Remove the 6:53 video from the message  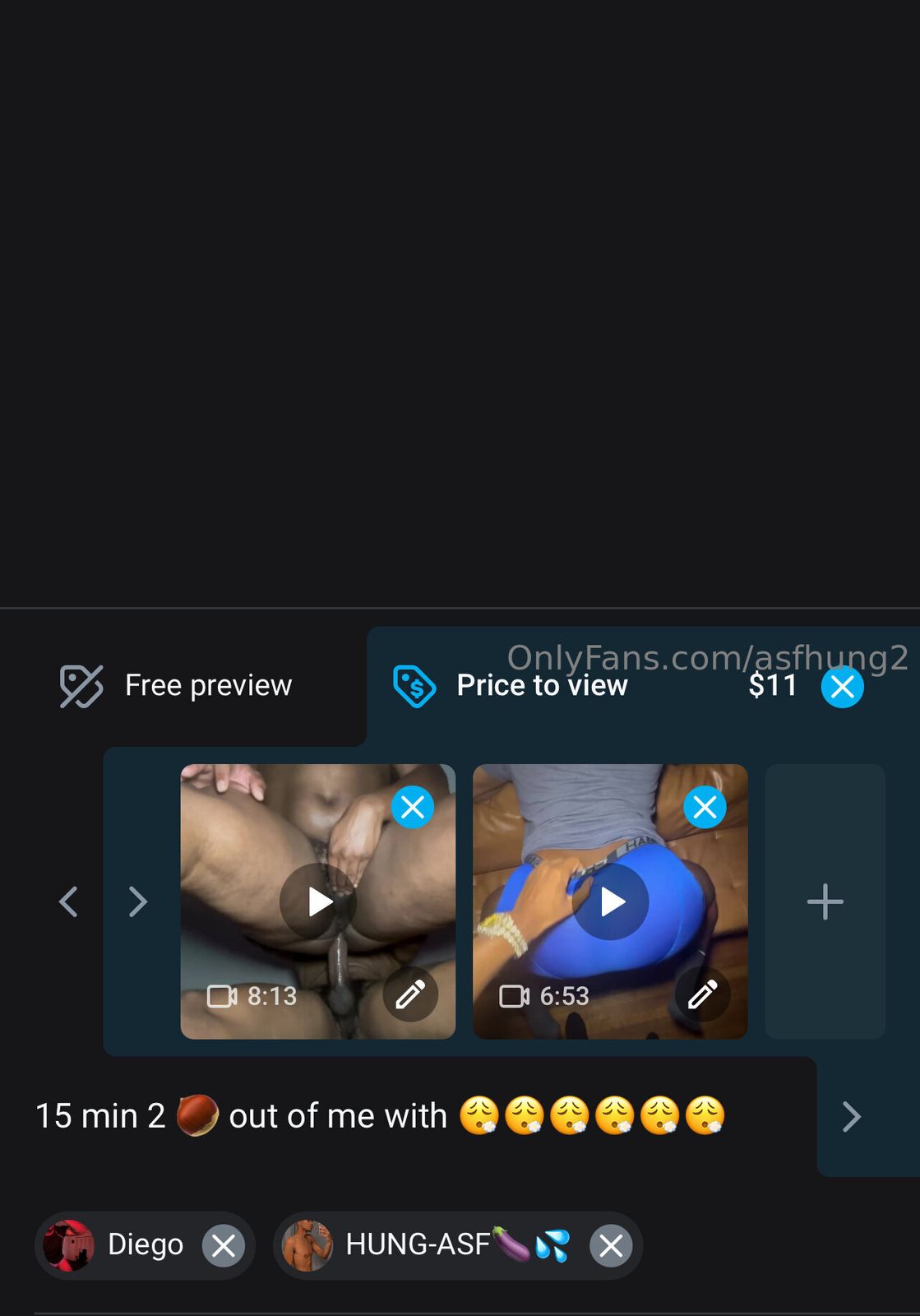tap(705, 807)
